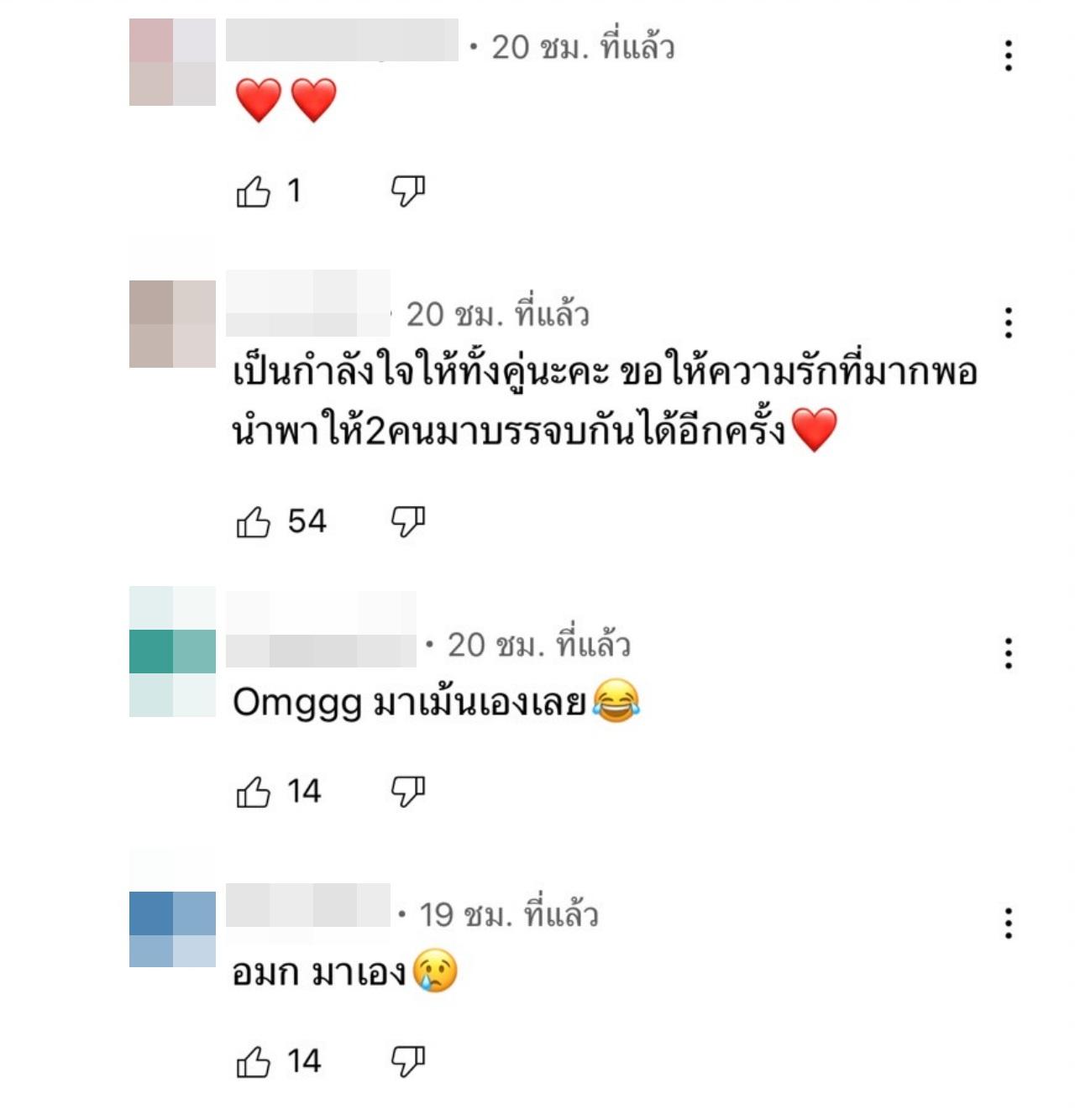Dislike the อมก มาเอง comment
1075x1120 pixels.
[408, 1062]
